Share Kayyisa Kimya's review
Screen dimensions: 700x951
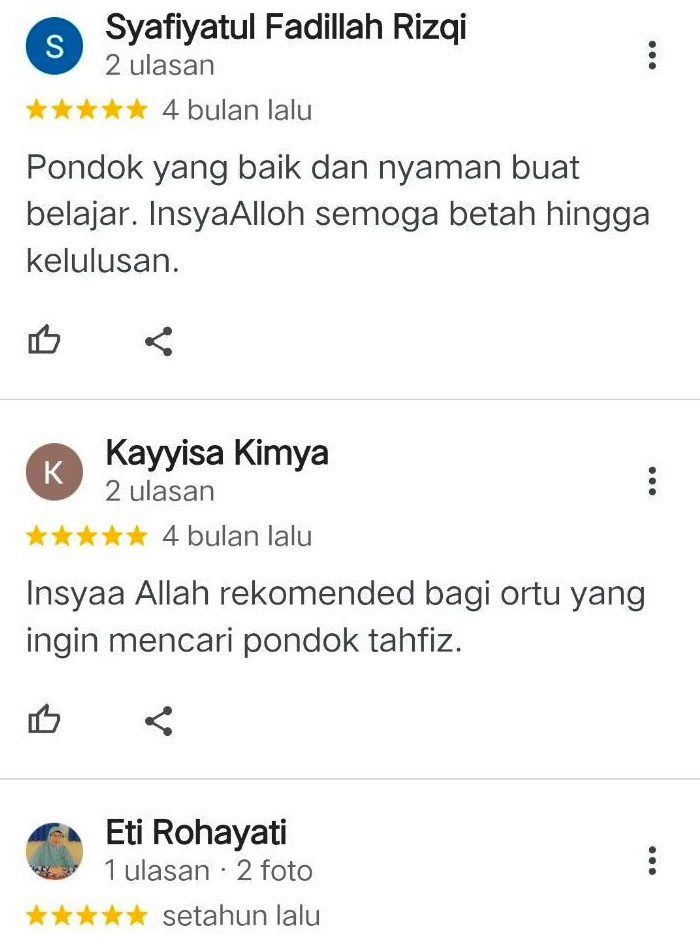click(x=158, y=720)
